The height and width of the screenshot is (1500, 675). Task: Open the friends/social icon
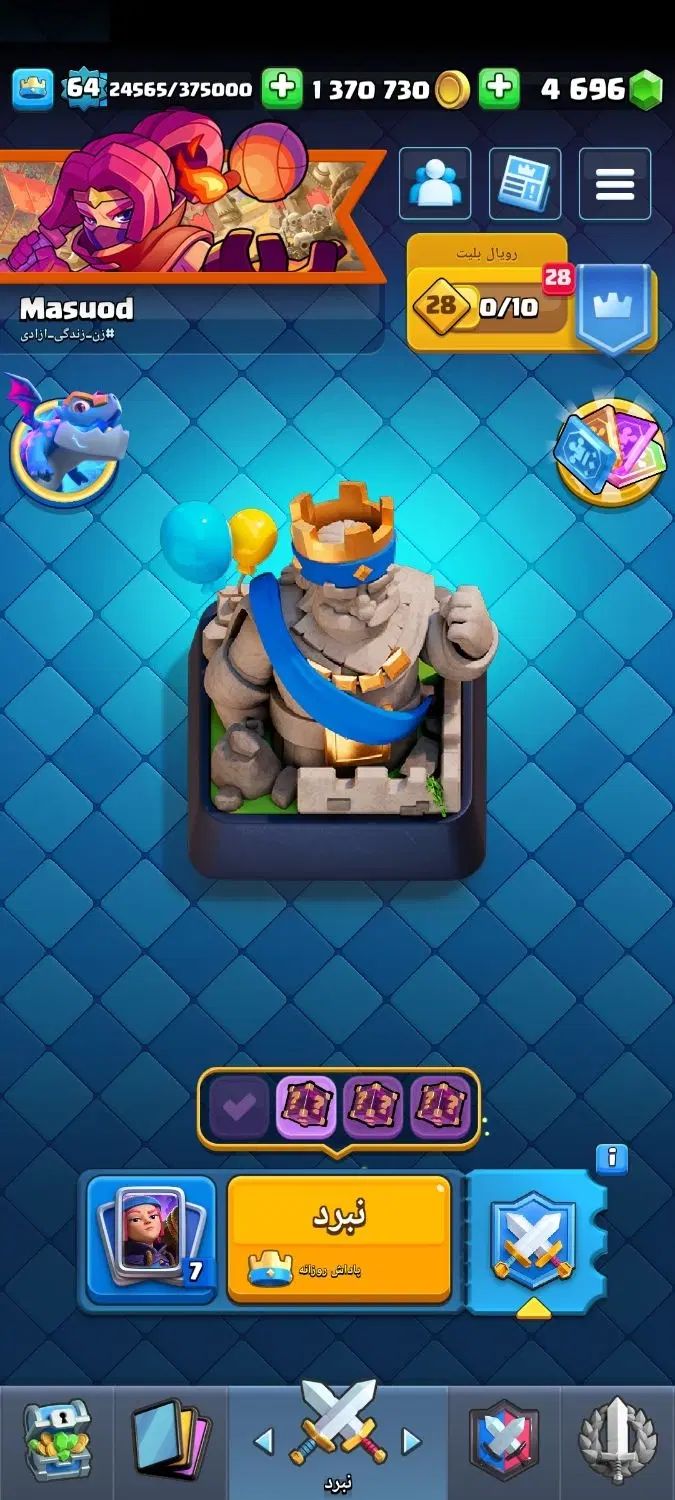click(x=435, y=183)
